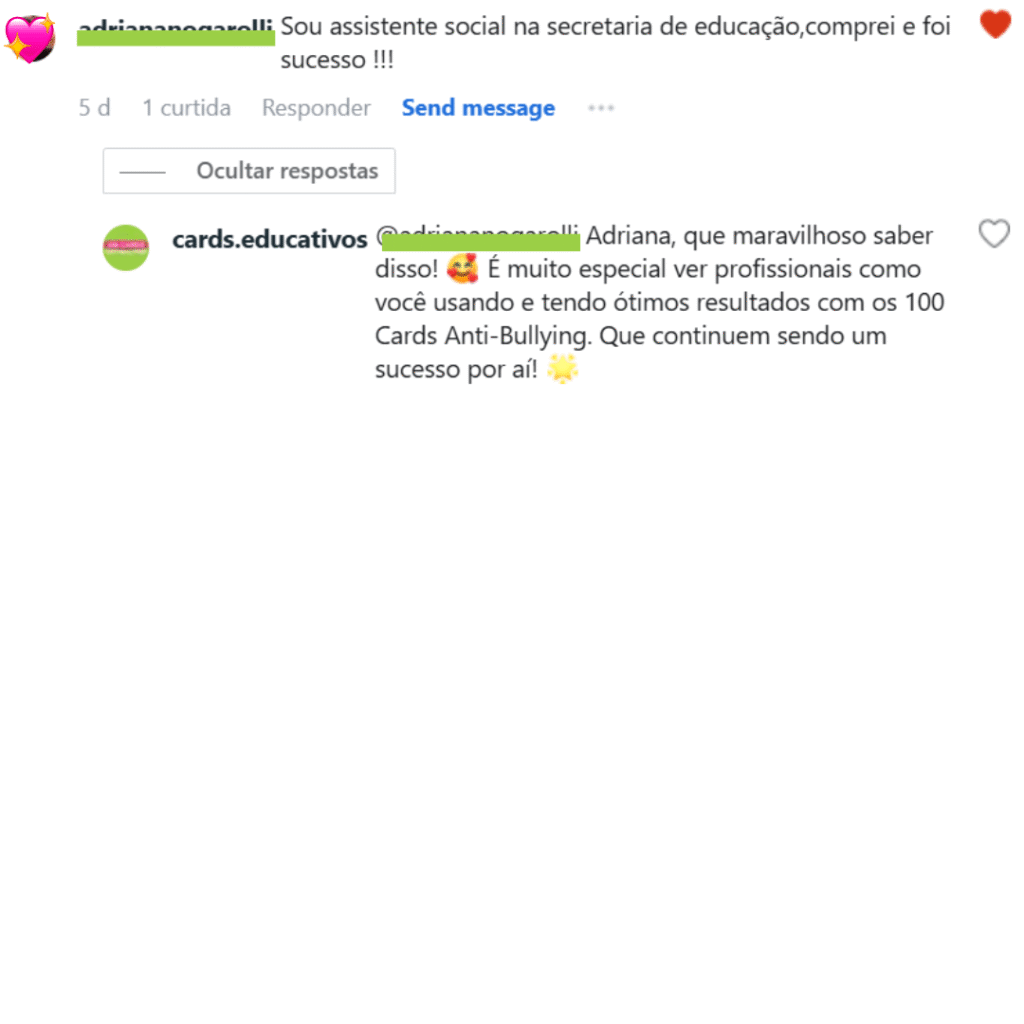1024x1024 pixels.
Task: Open the cards.educativos avatar picture
Action: click(x=126, y=247)
